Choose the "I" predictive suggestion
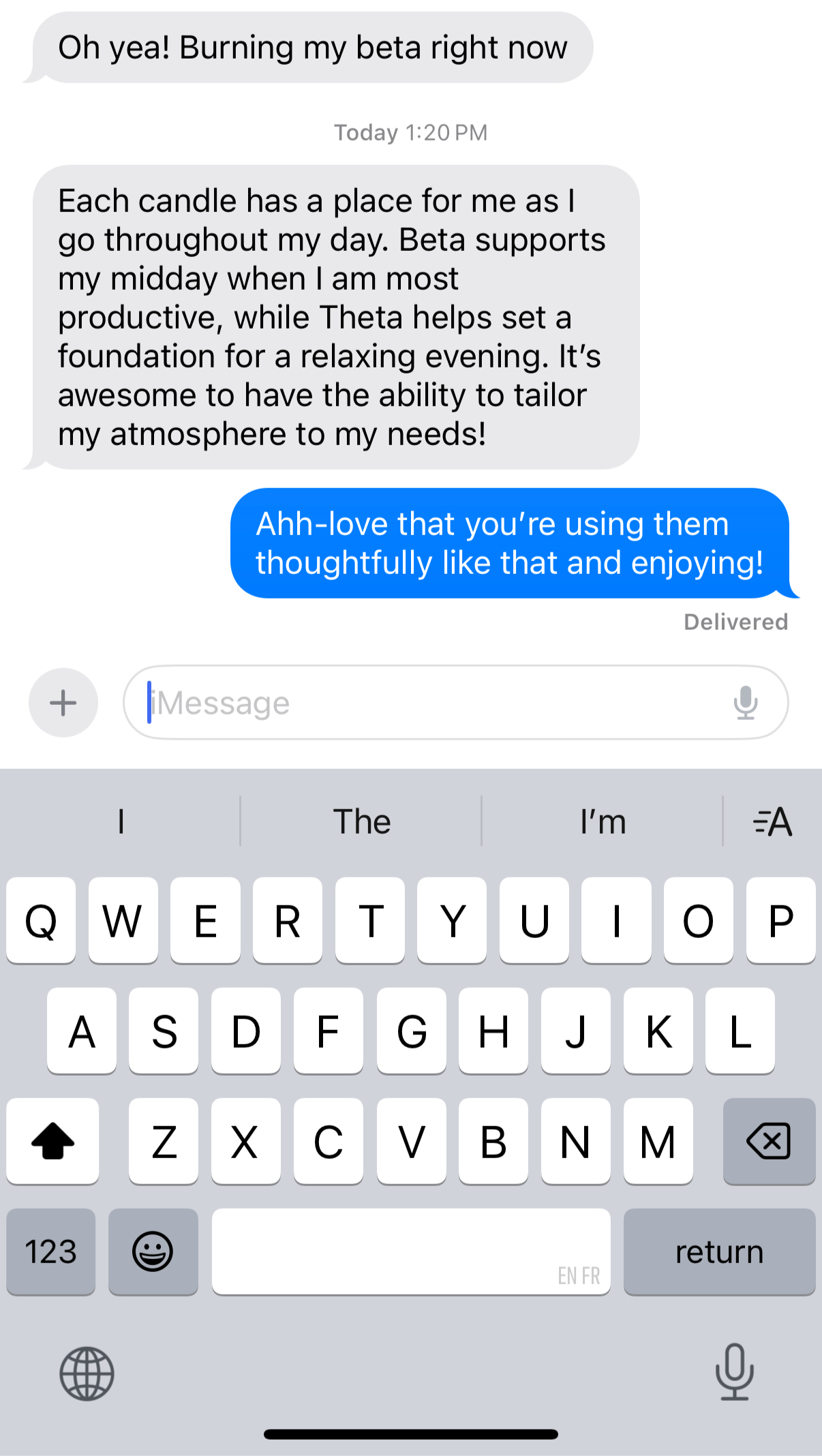This screenshot has width=822, height=1456. coord(121,821)
